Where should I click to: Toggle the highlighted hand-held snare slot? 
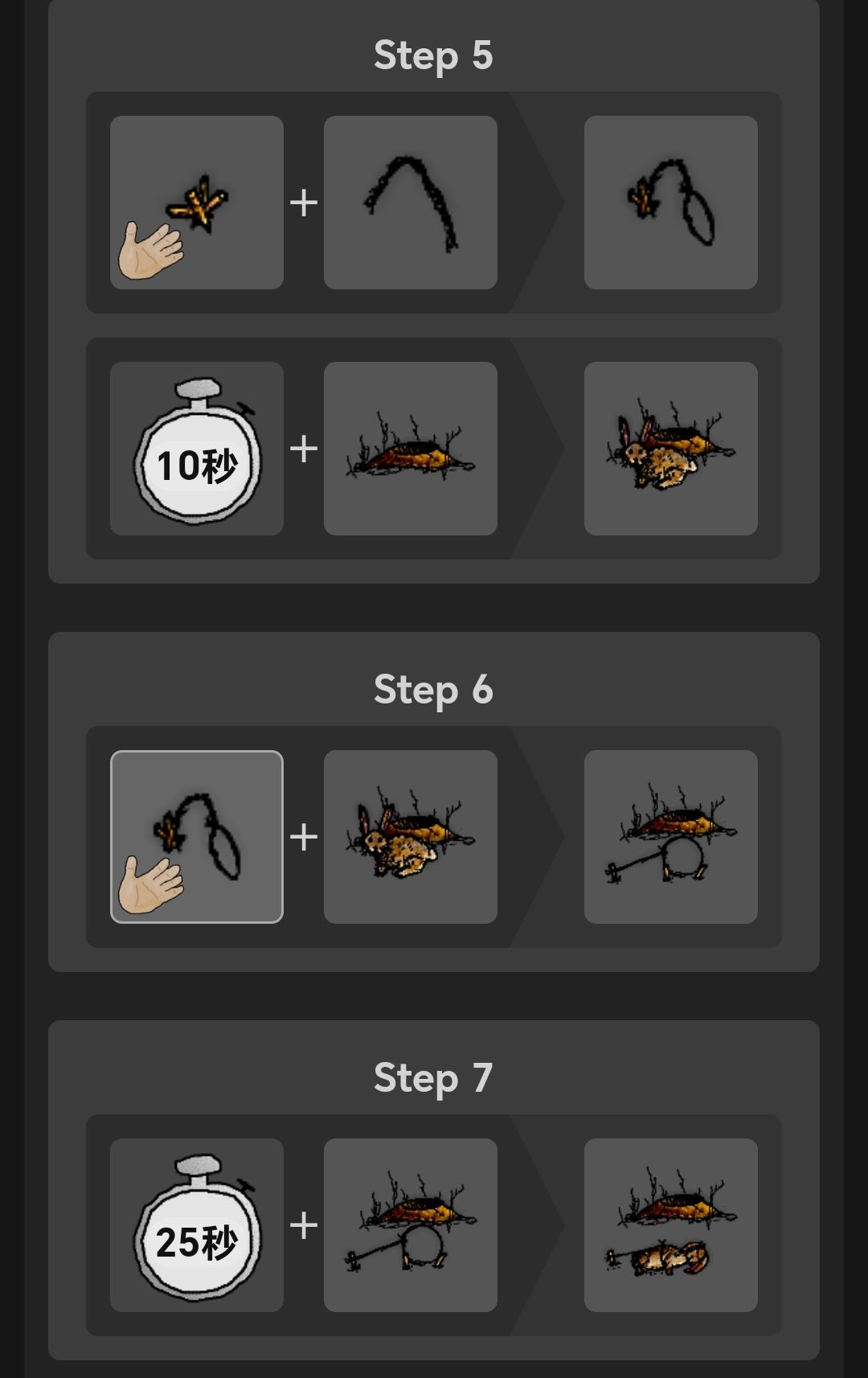[x=197, y=836]
